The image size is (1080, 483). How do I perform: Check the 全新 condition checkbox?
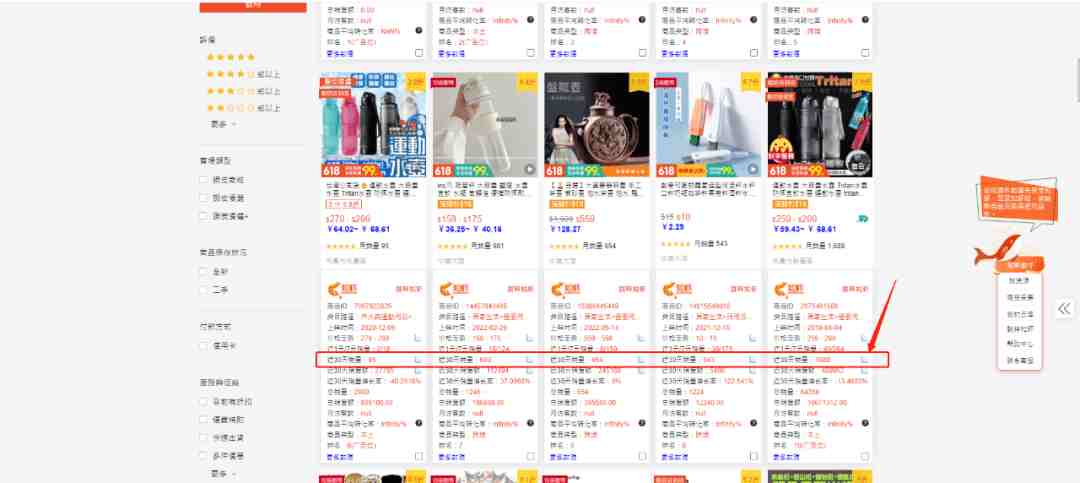[x=205, y=271]
